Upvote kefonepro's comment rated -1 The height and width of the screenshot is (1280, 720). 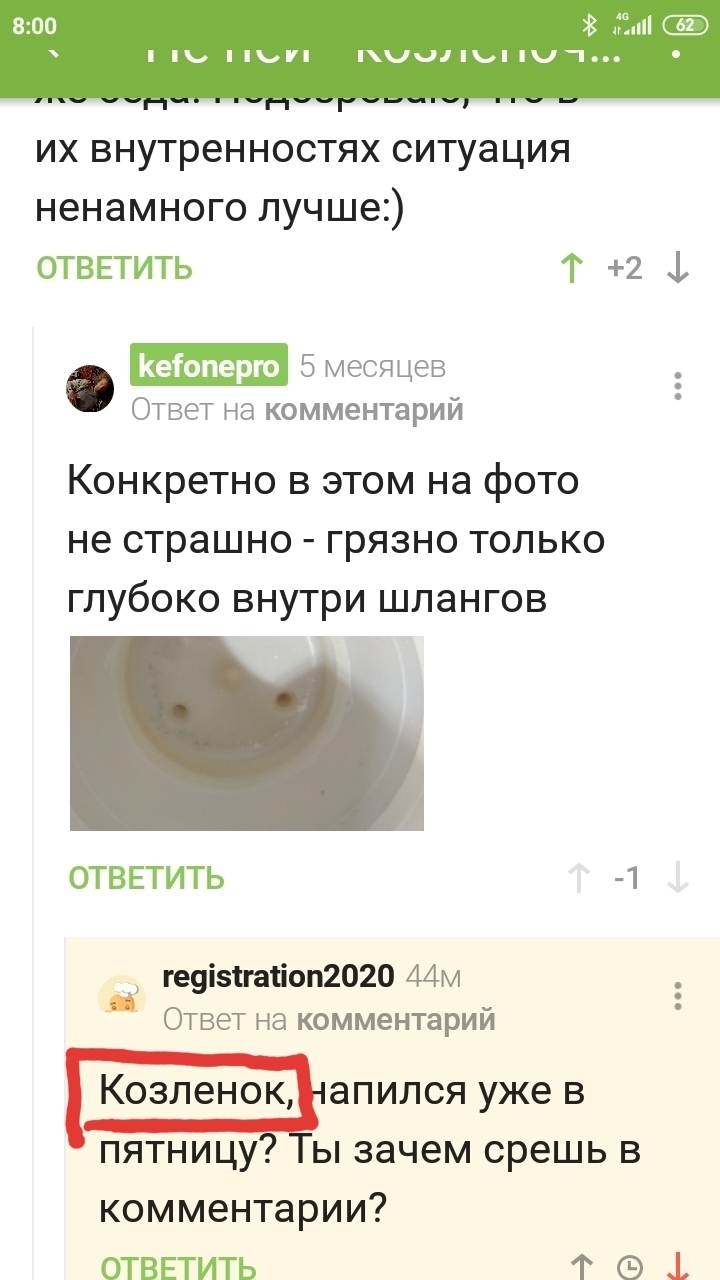tap(578, 878)
